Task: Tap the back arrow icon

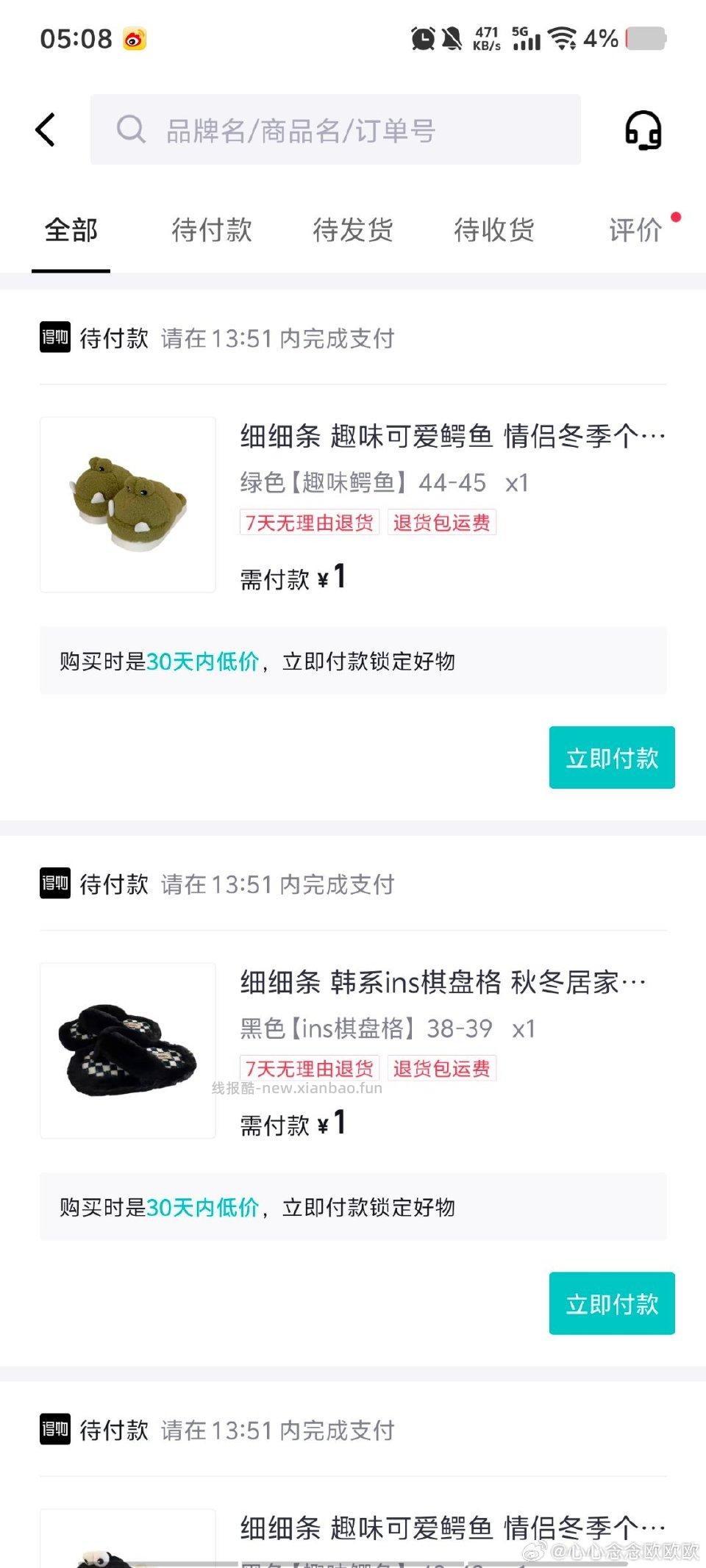Action: pos(46,129)
